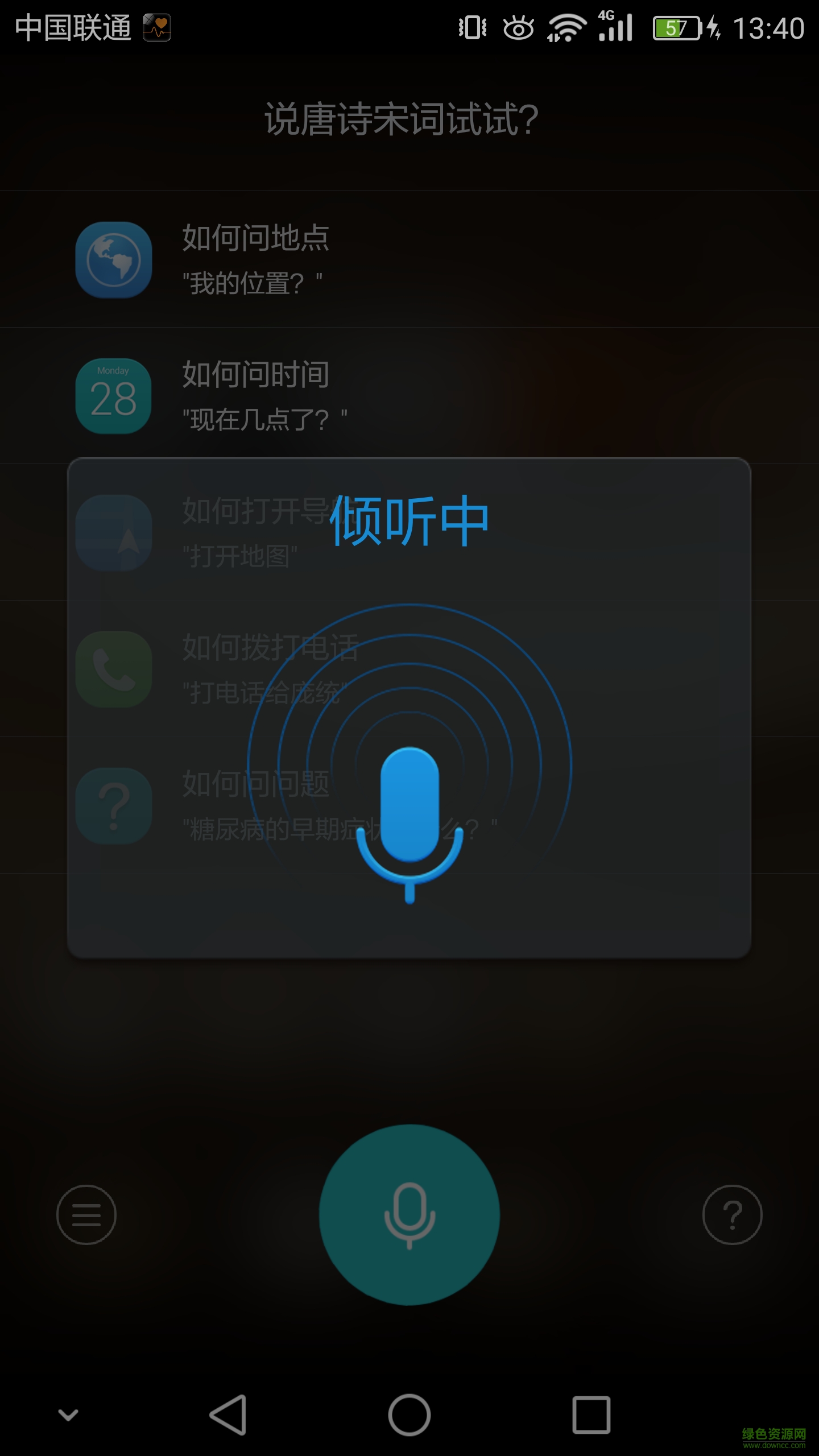Screen dimensions: 819x1456
Task: Return to the home screen
Action: click(409, 1414)
